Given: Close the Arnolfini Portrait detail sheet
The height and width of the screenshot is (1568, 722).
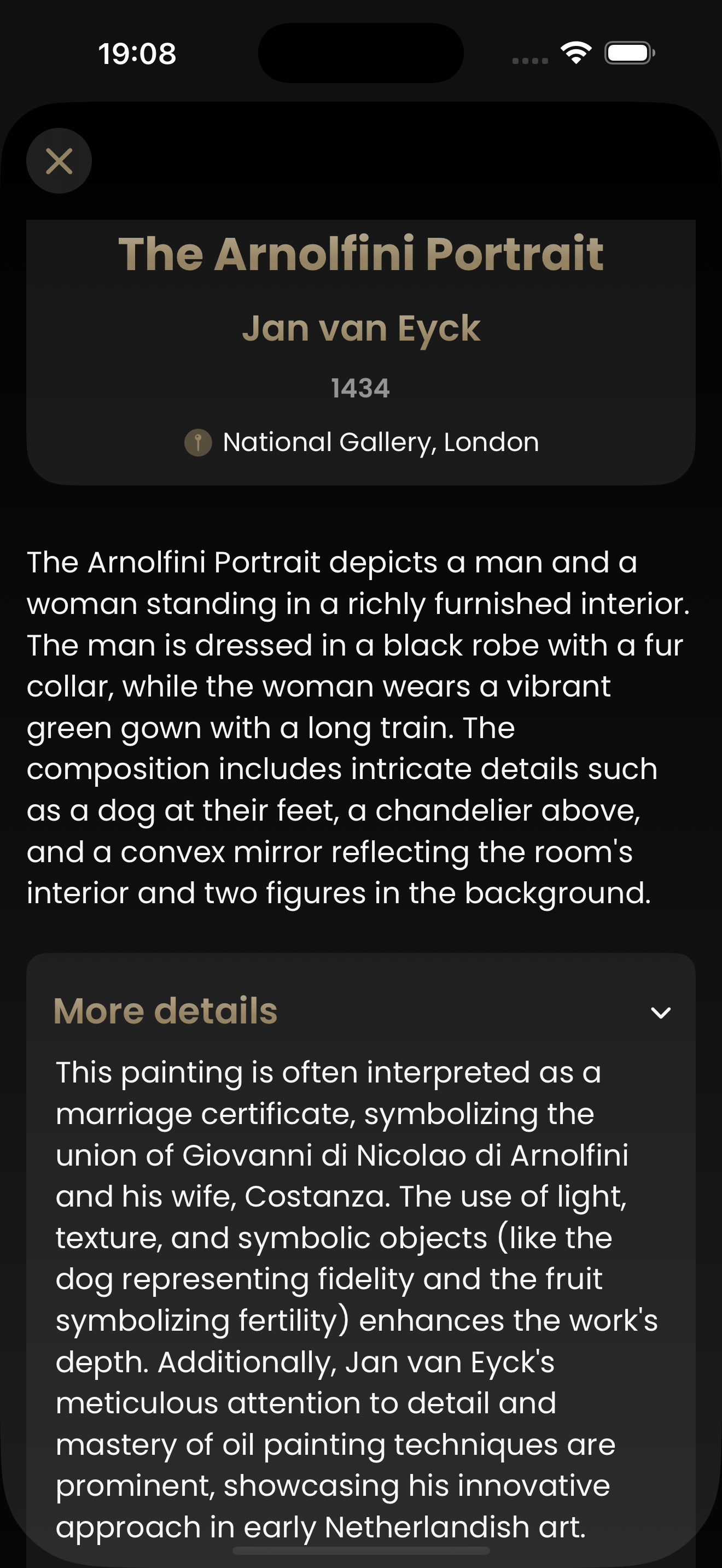Looking at the screenshot, I should [x=59, y=161].
